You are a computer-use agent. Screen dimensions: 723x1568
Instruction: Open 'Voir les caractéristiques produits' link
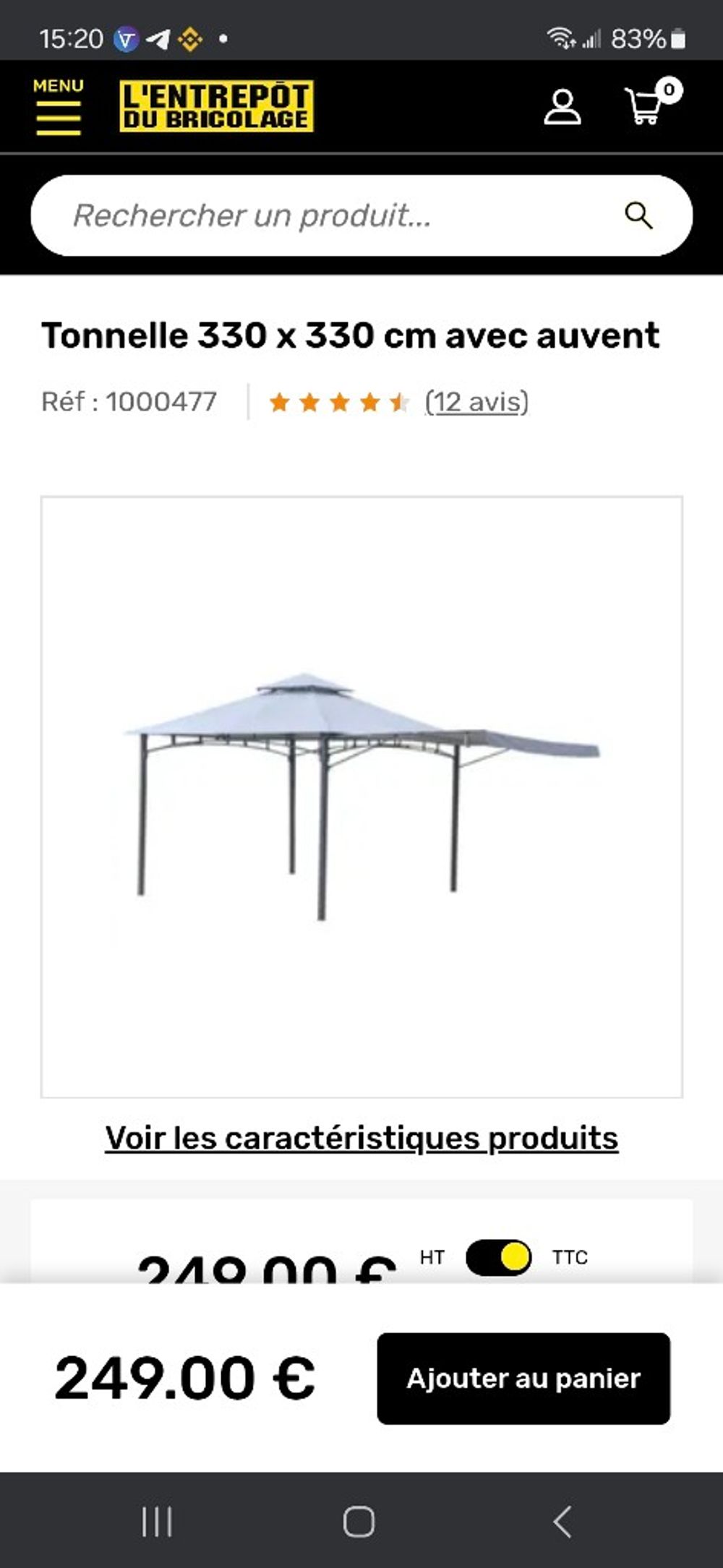361,1139
